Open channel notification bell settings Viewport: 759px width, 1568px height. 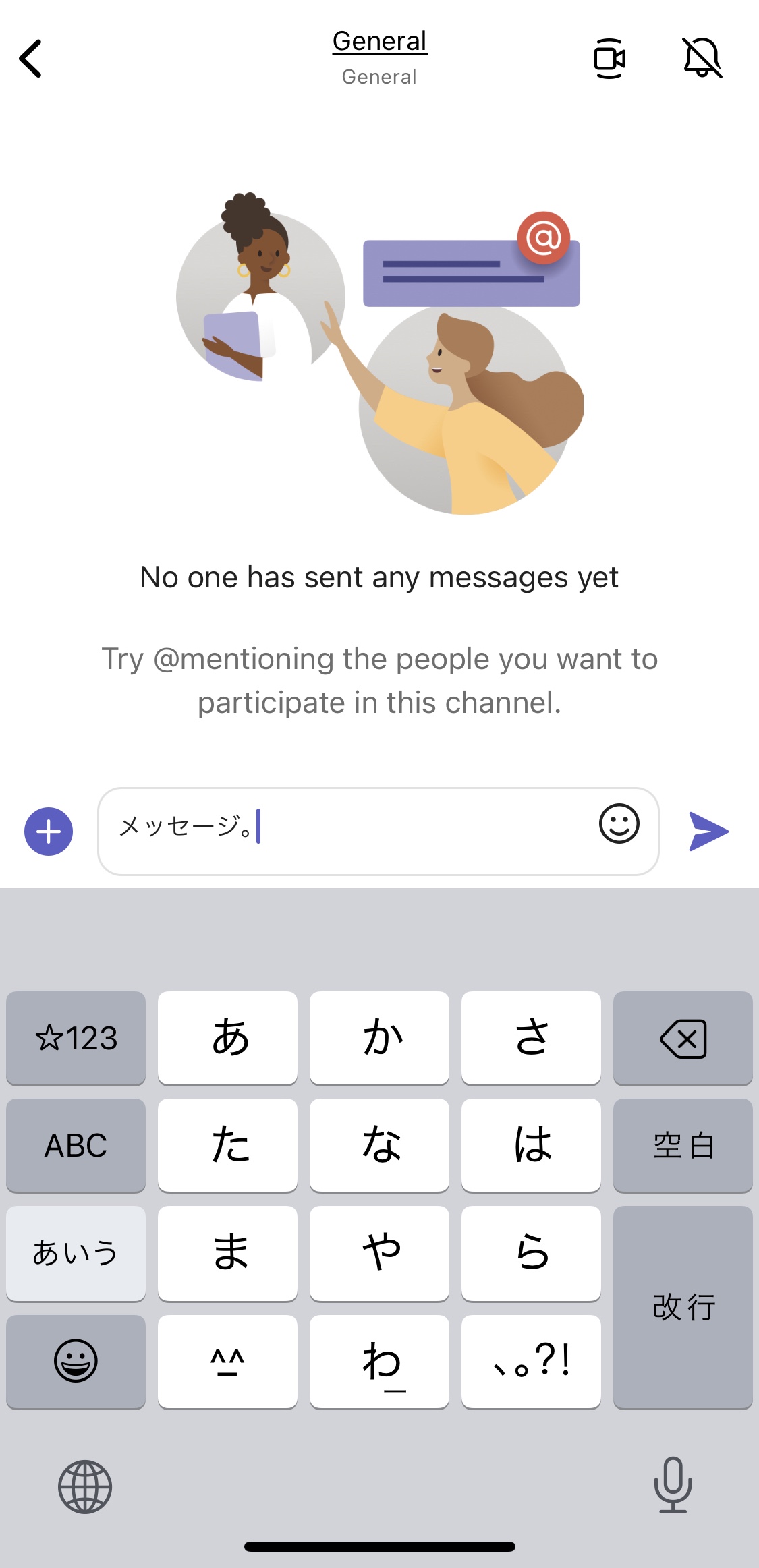click(702, 58)
